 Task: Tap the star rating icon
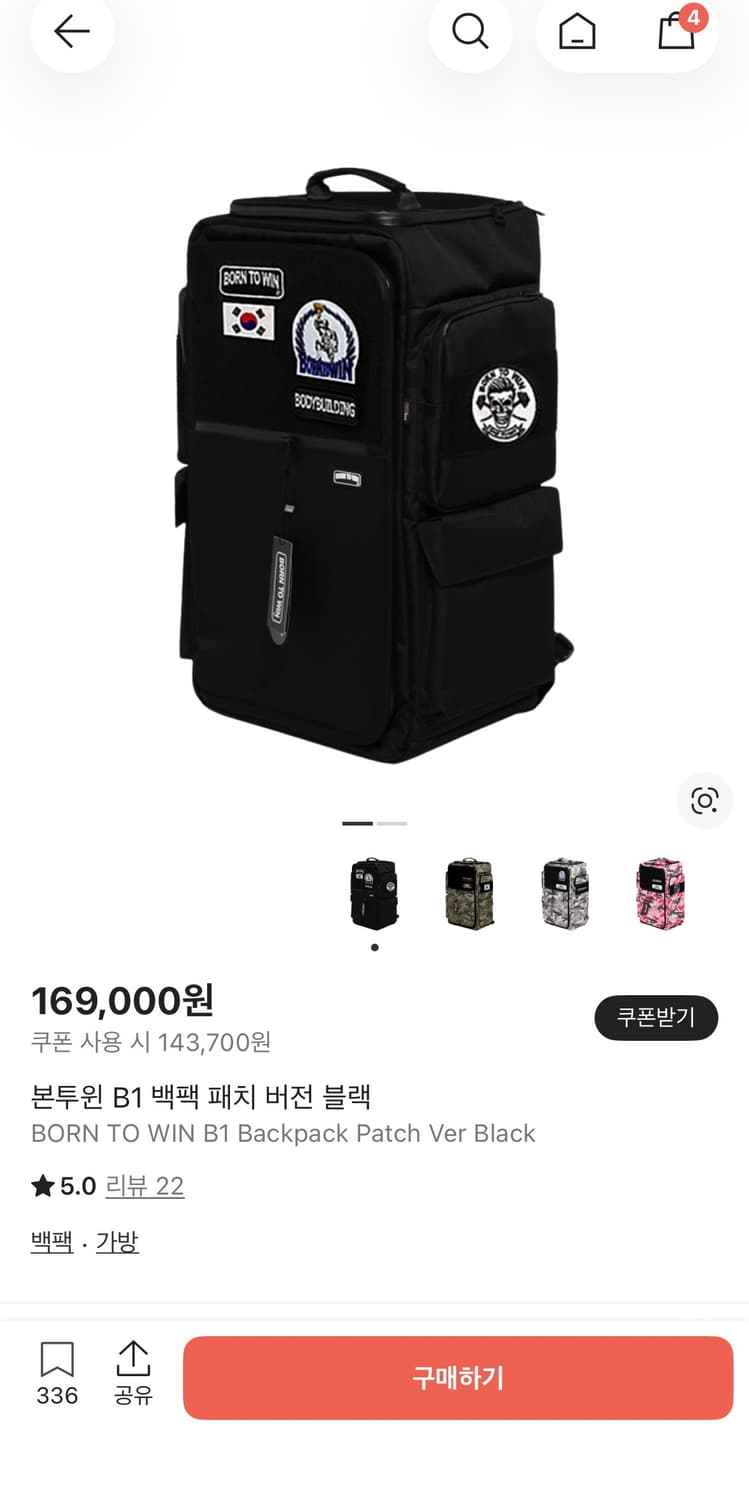41,1185
